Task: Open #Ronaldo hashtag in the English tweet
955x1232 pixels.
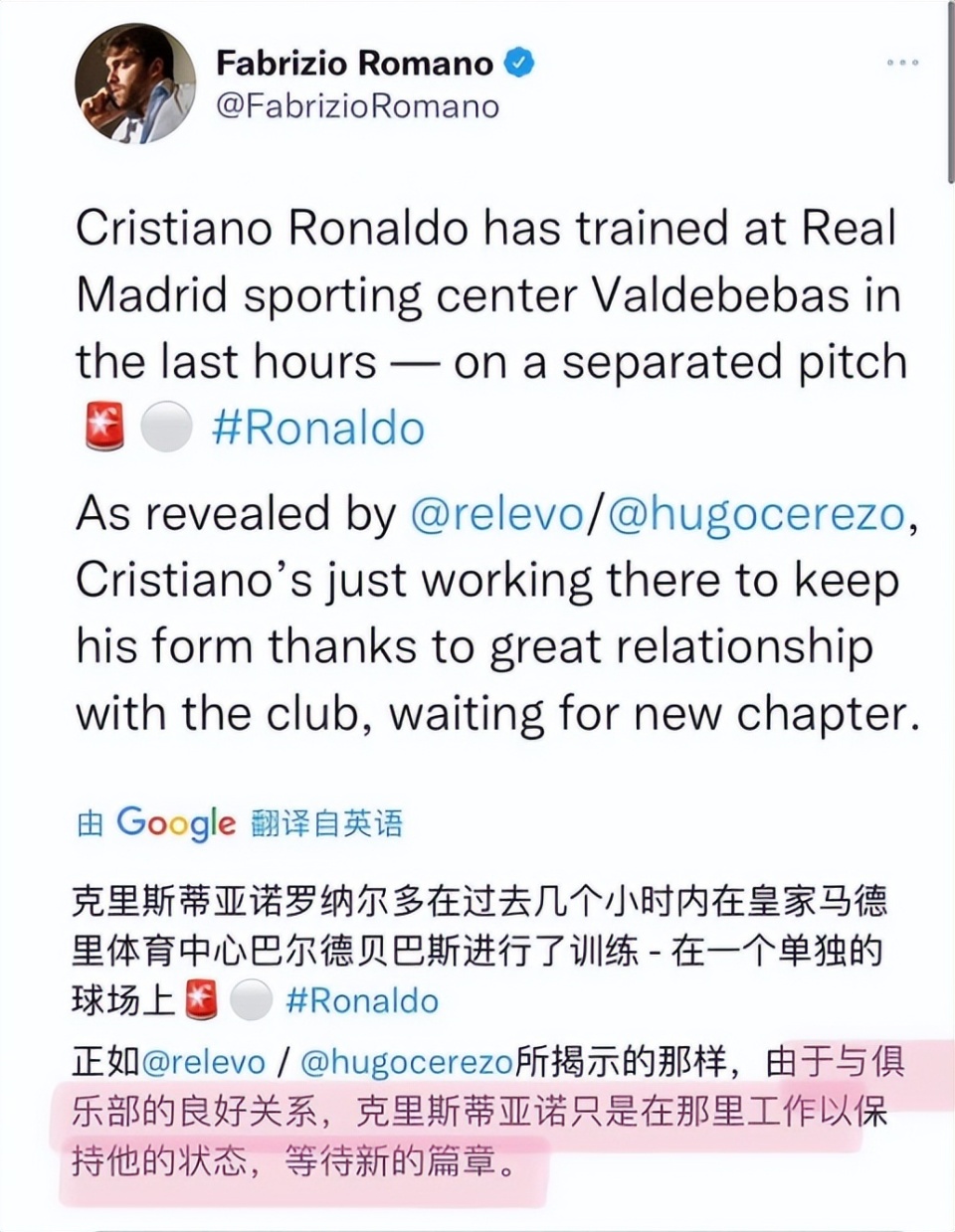Action: [318, 429]
